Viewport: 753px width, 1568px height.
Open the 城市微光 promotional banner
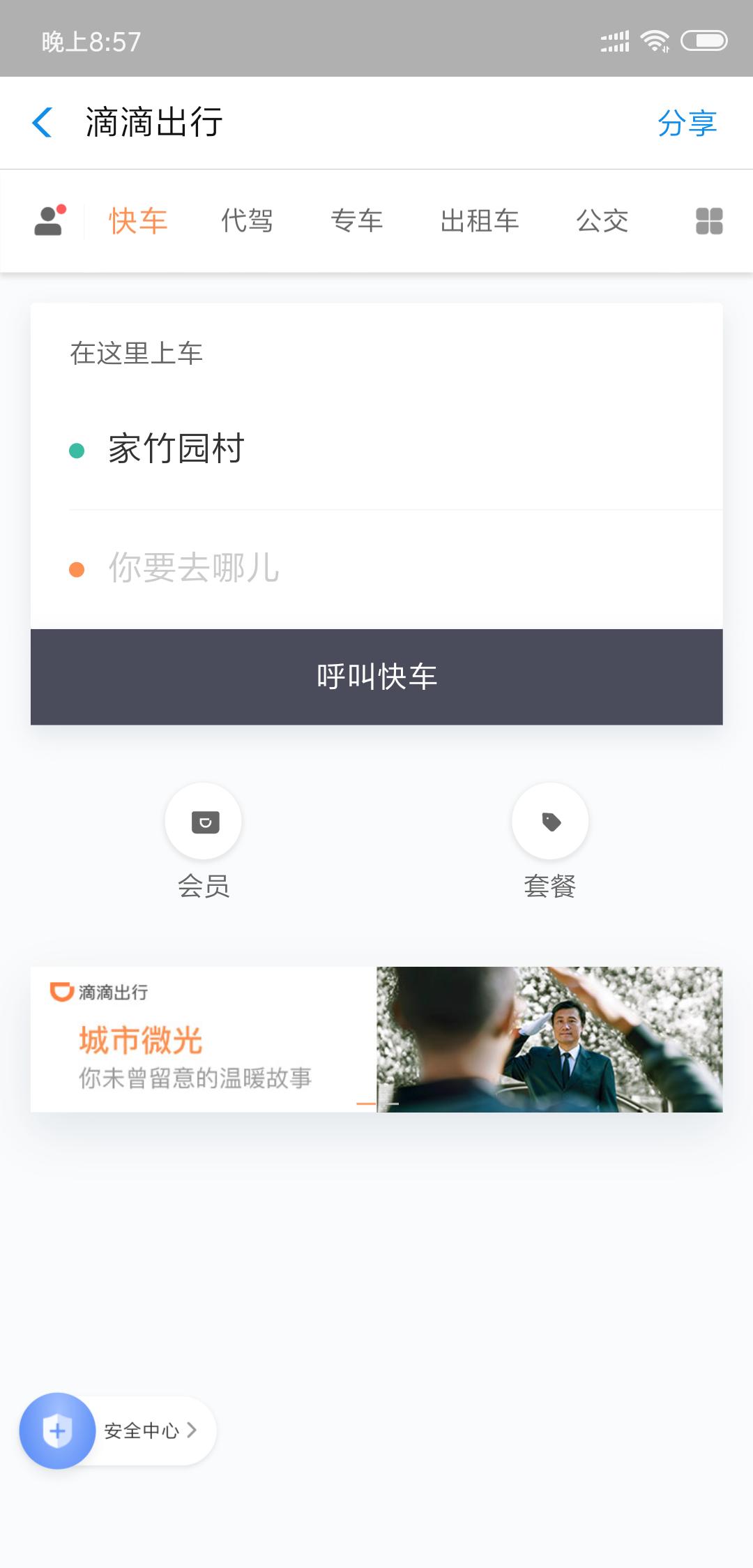coord(376,1041)
